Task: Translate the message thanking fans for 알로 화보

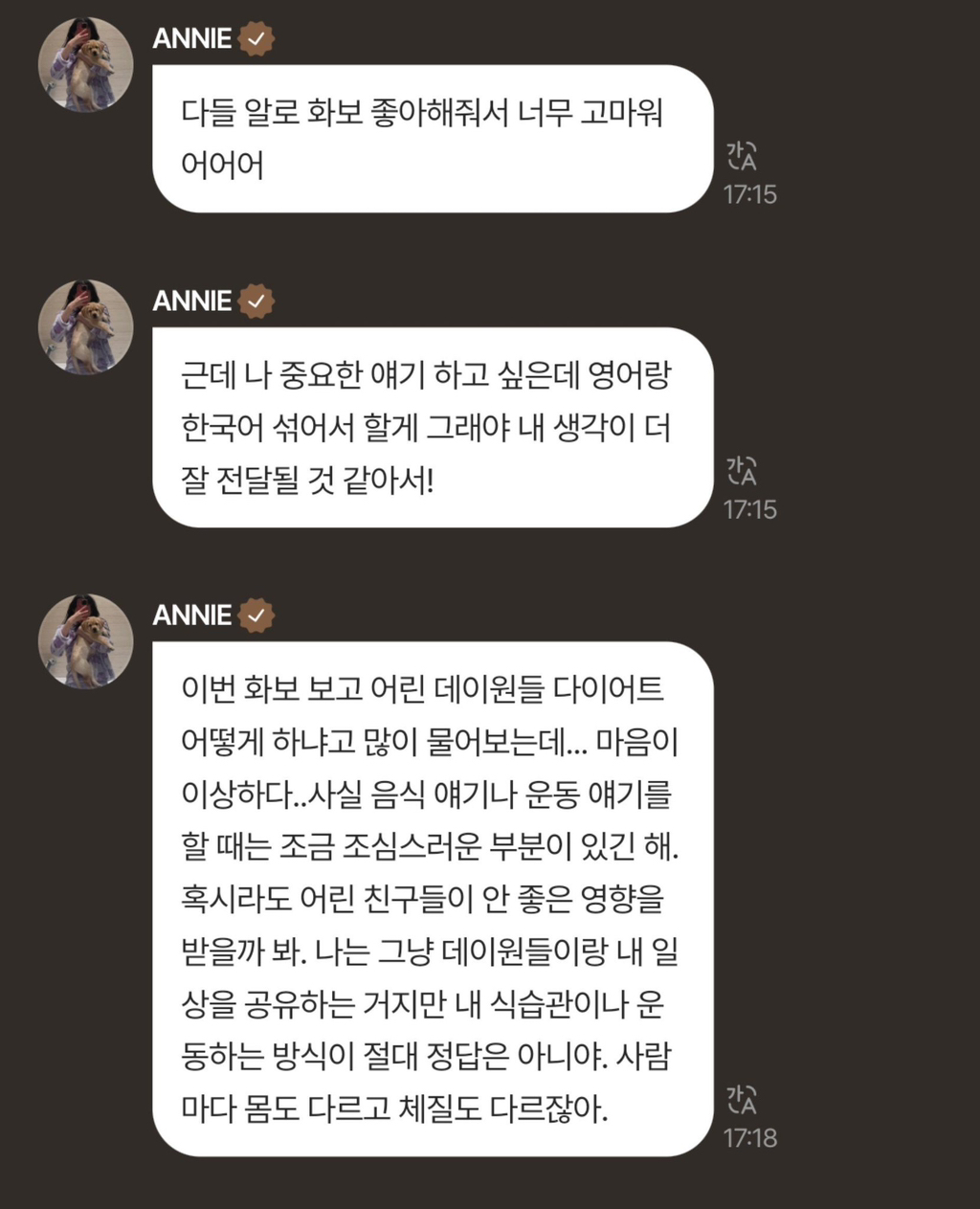Action: pyautogui.click(x=742, y=156)
